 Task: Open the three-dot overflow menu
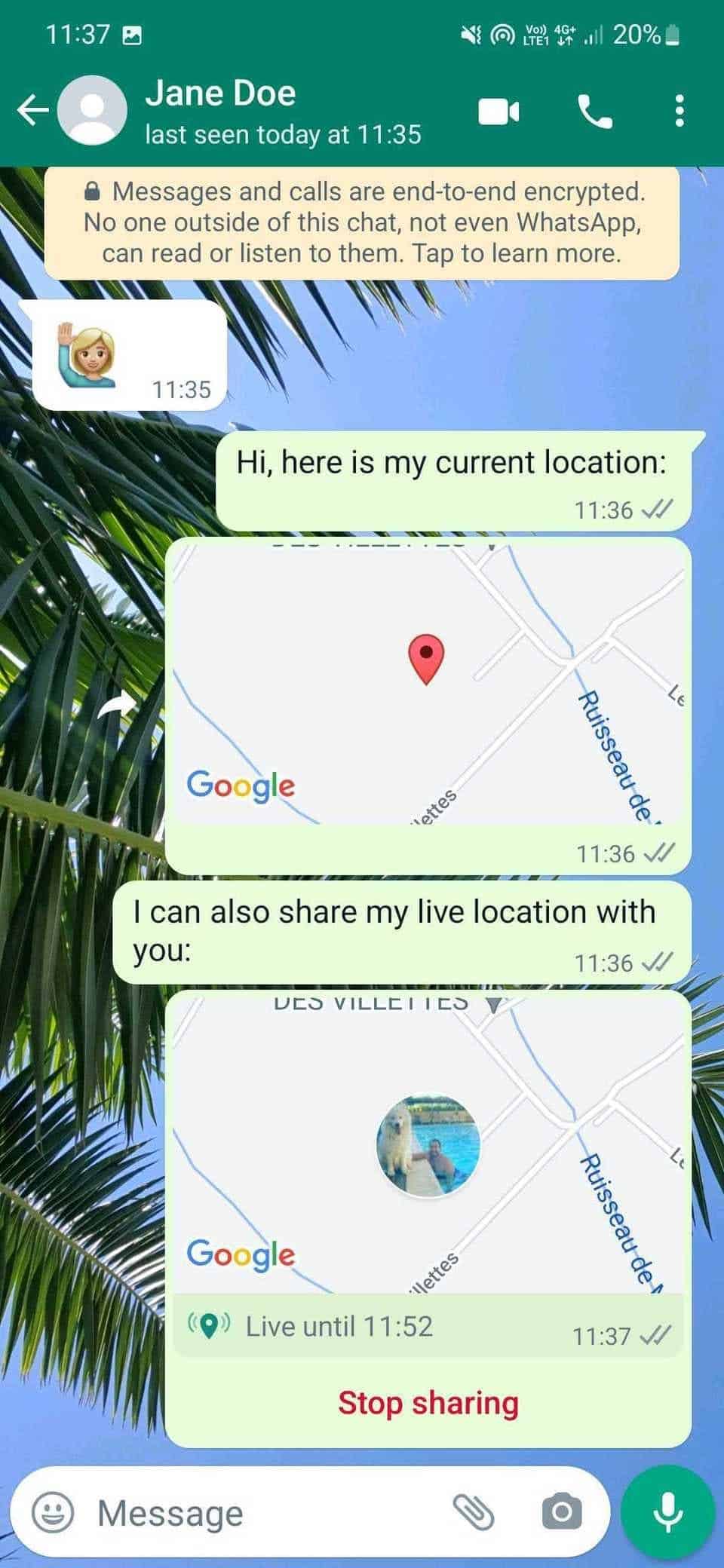680,111
